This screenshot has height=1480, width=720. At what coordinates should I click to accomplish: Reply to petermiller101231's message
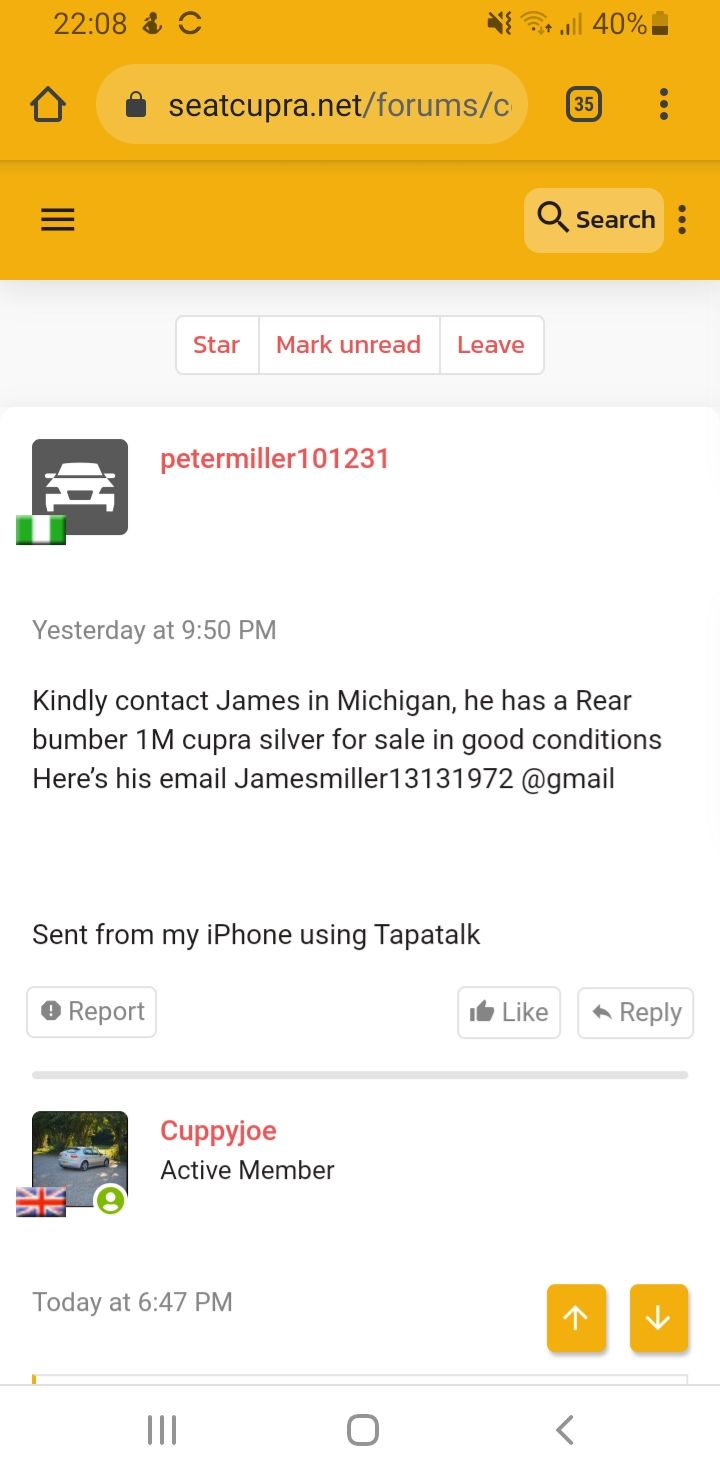click(x=636, y=1013)
